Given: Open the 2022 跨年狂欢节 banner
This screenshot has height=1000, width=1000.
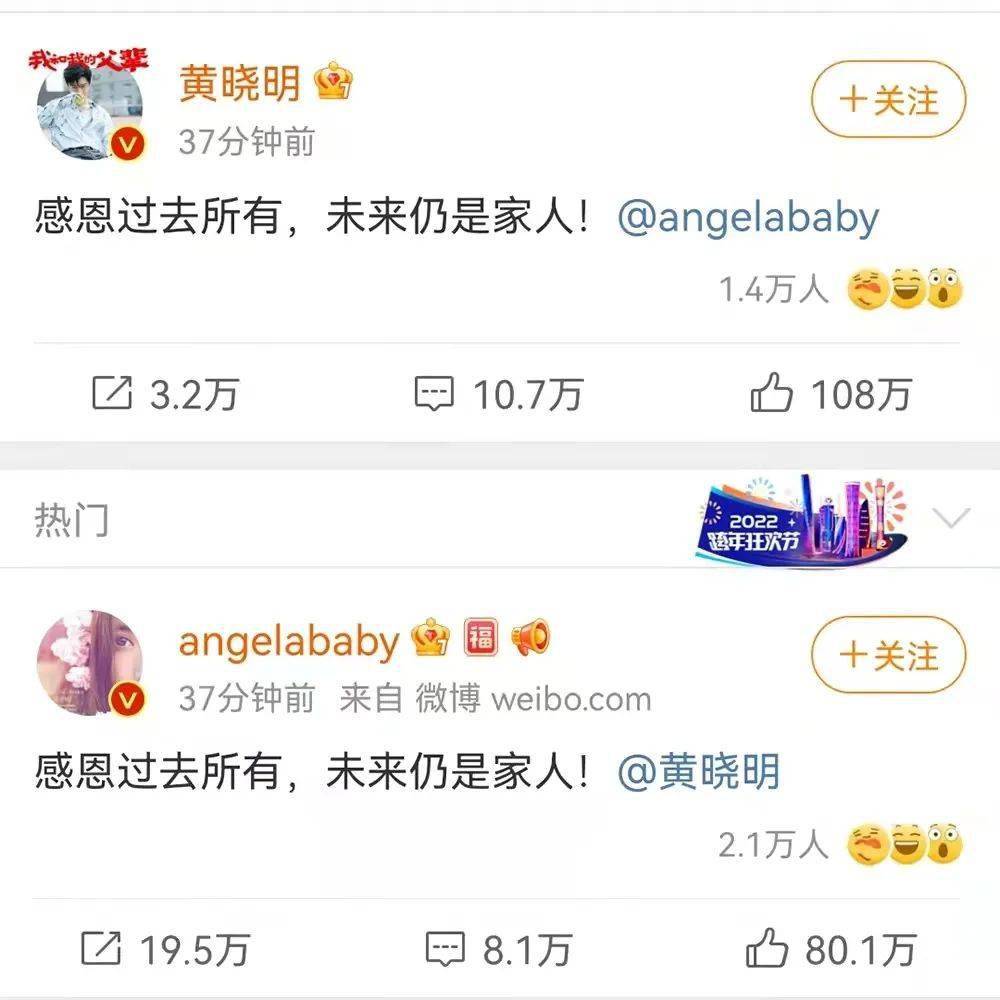Looking at the screenshot, I should pyautogui.click(x=800, y=520).
